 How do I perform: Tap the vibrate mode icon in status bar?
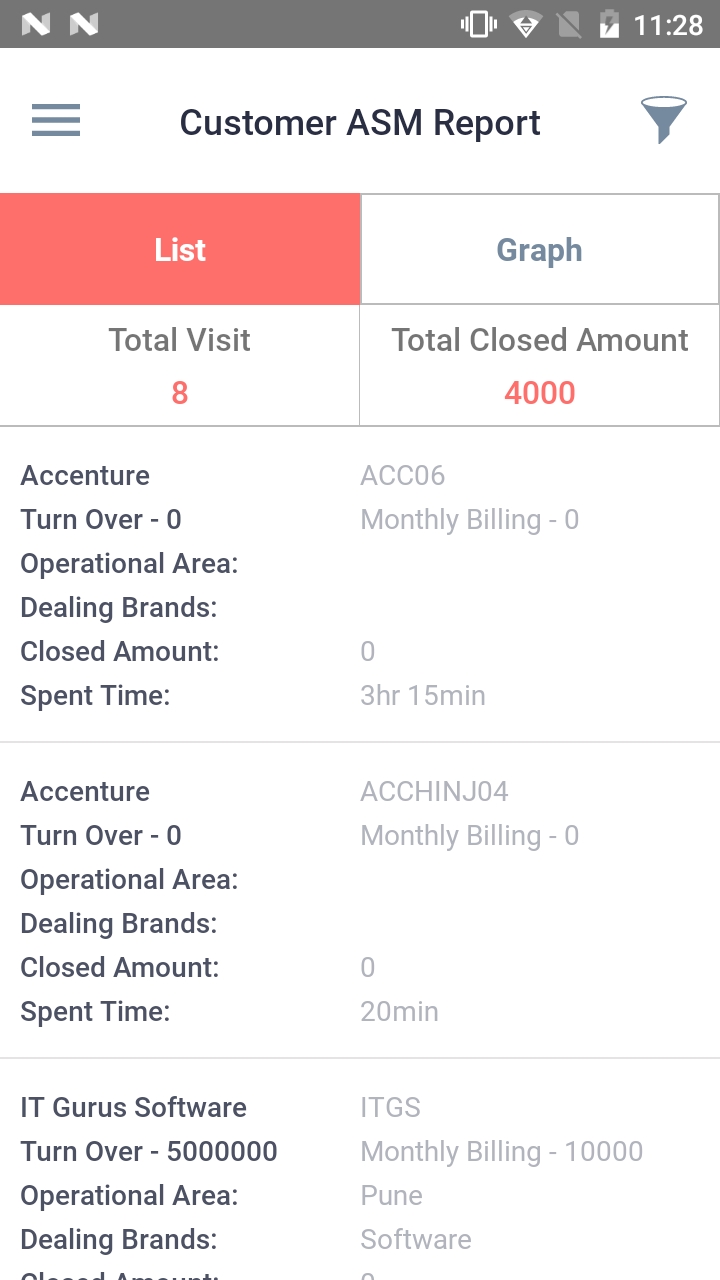[x=477, y=24]
